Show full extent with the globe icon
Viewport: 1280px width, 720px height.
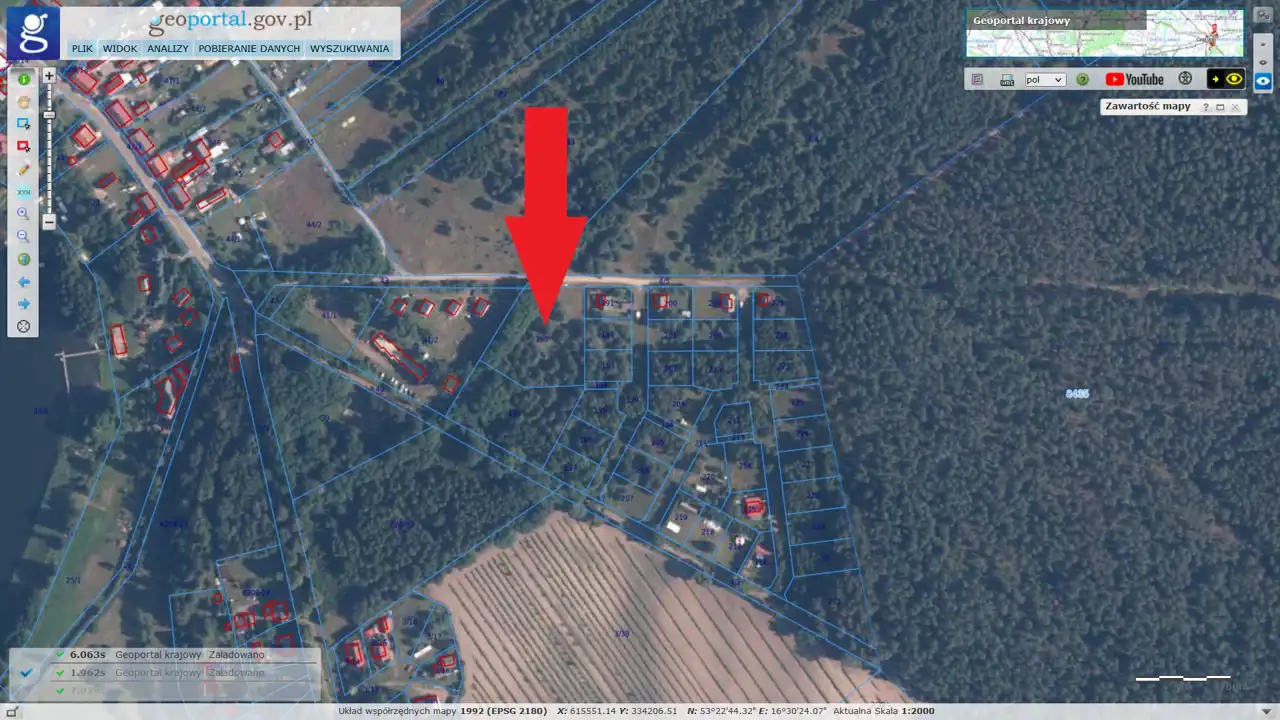23,259
